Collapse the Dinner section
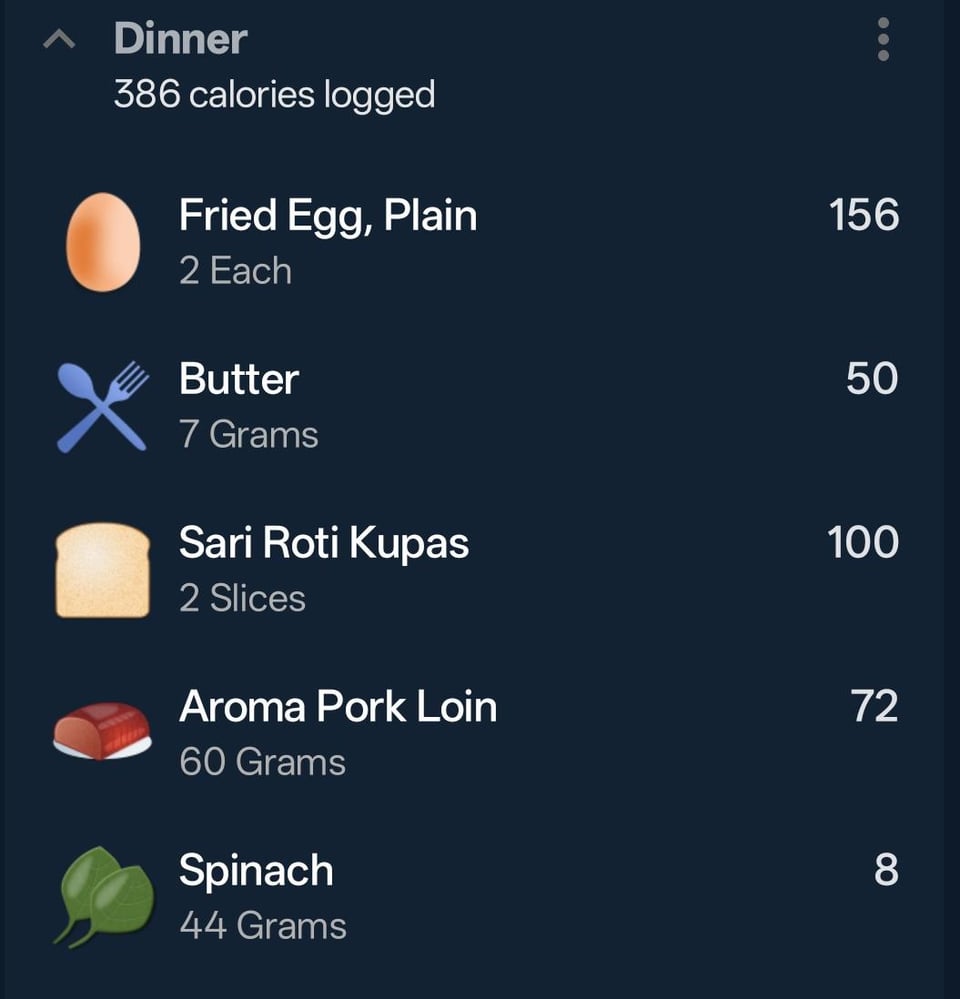960x999 pixels. (x=61, y=40)
